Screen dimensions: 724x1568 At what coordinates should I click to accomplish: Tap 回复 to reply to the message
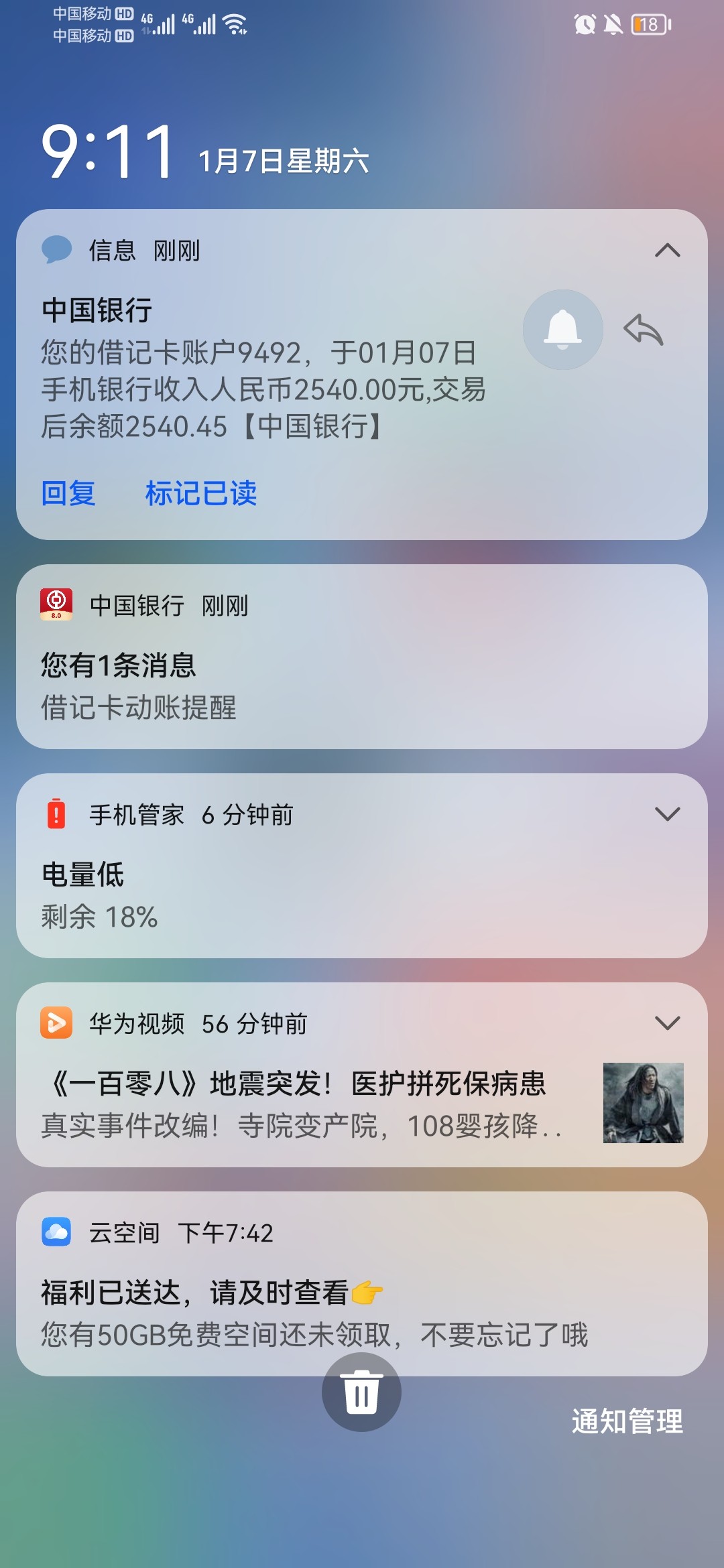click(68, 494)
